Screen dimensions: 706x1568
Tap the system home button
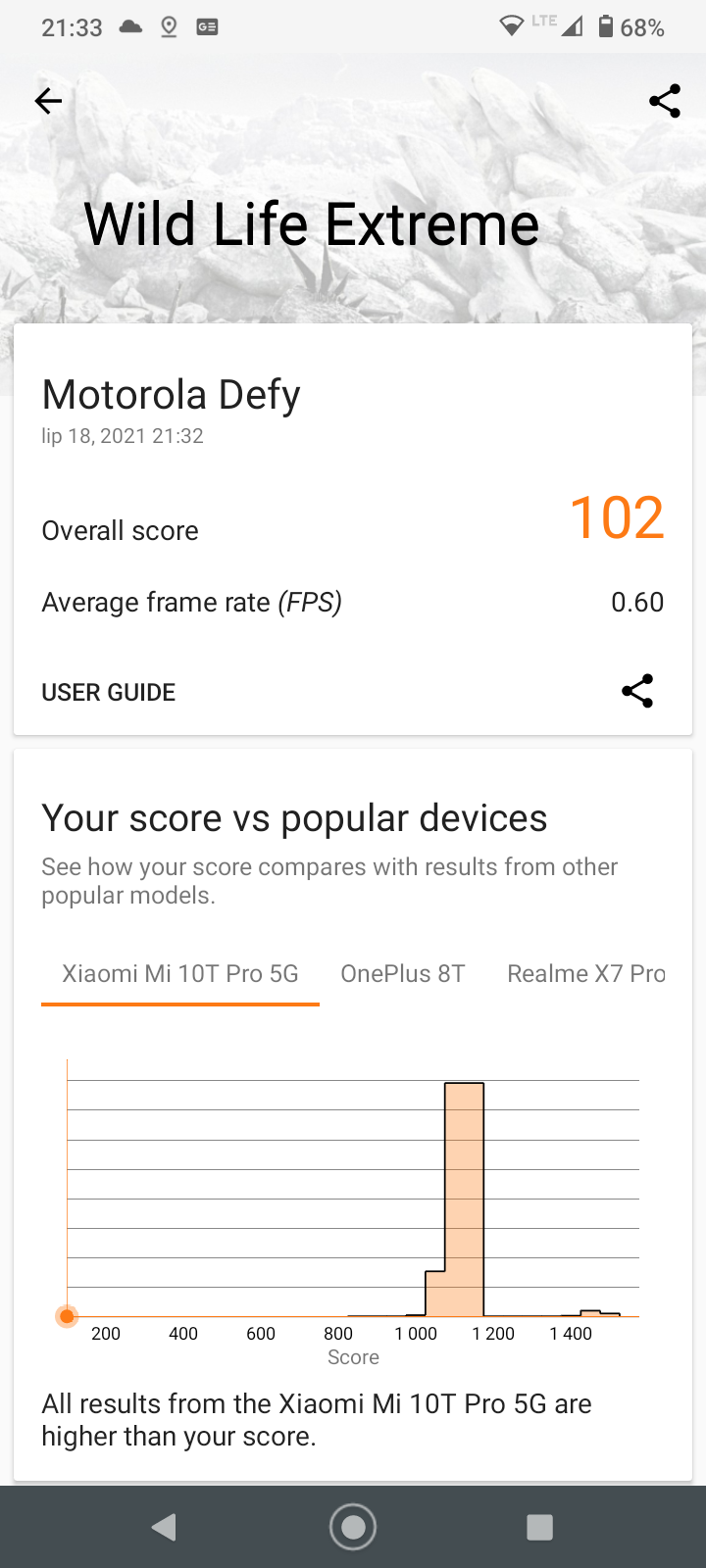(x=353, y=1527)
